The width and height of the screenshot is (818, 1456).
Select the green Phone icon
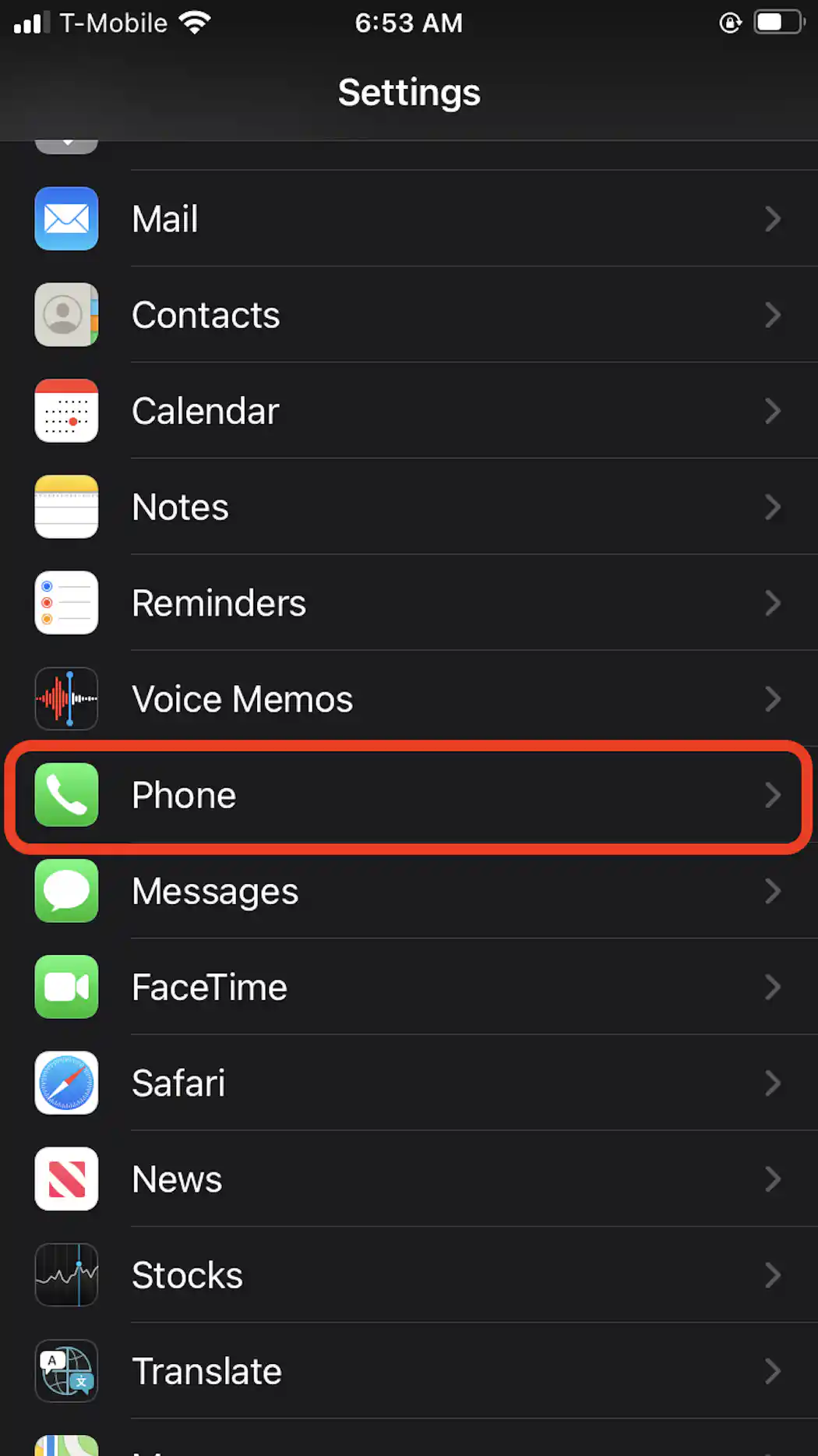point(66,795)
